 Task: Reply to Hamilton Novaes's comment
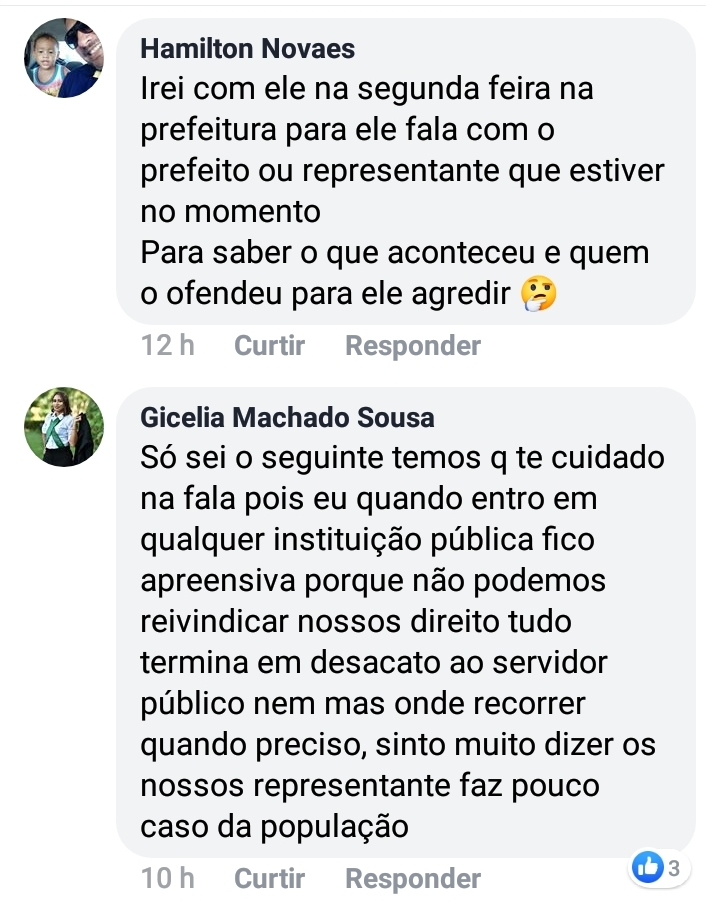pos(412,346)
